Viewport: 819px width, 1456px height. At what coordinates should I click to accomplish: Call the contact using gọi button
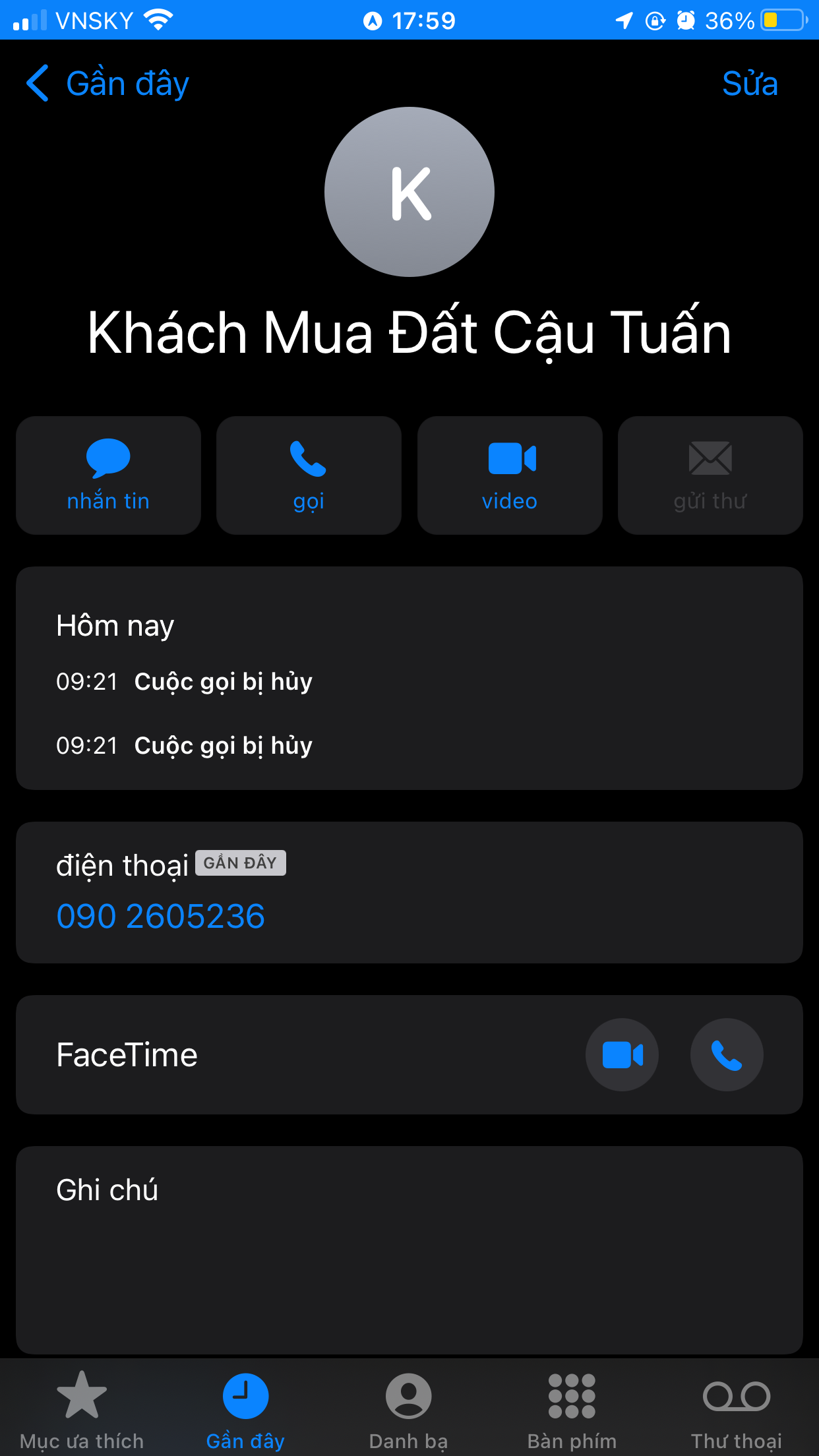pyautogui.click(x=309, y=475)
